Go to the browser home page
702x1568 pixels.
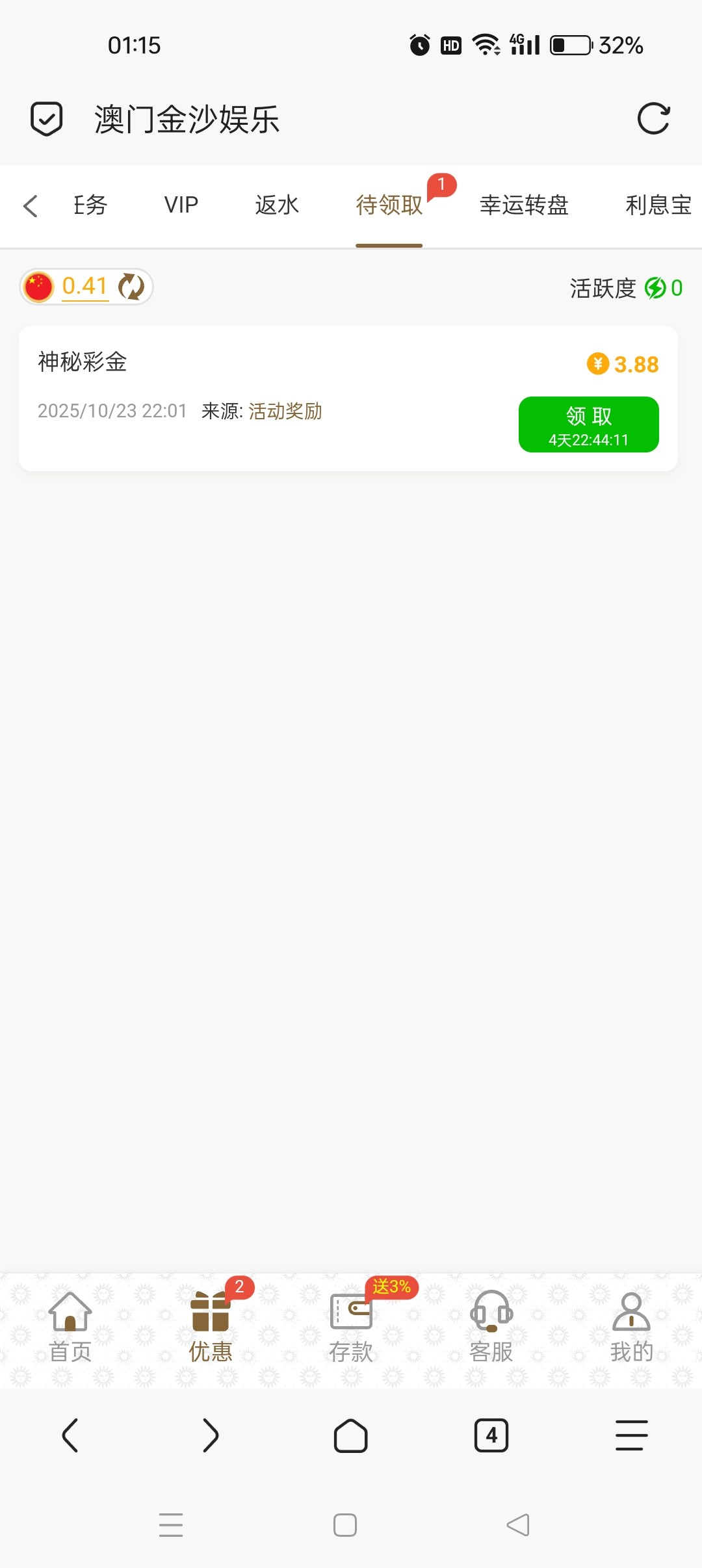(x=351, y=1435)
